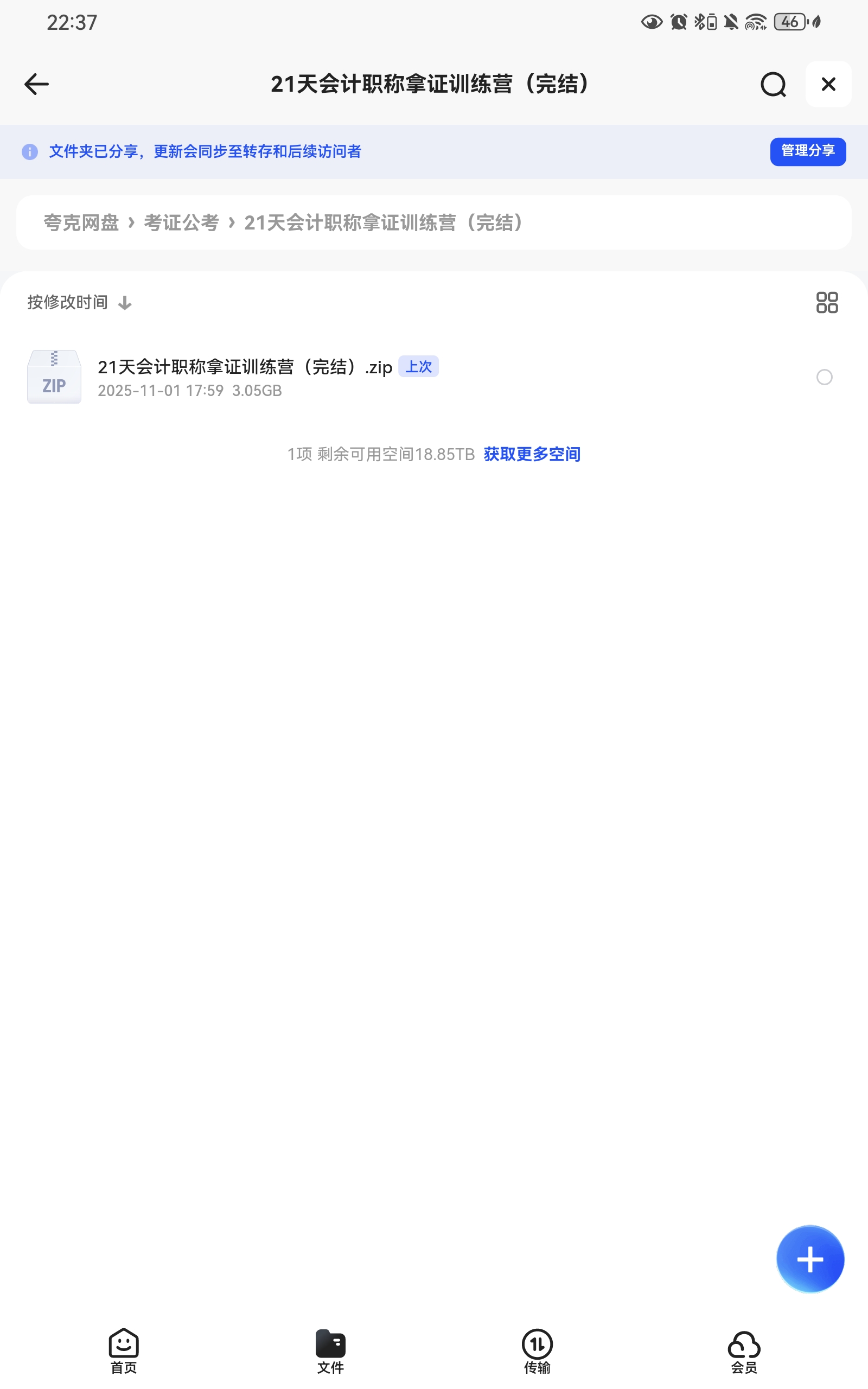
Task: Tap the floating plus button
Action: [809, 1259]
